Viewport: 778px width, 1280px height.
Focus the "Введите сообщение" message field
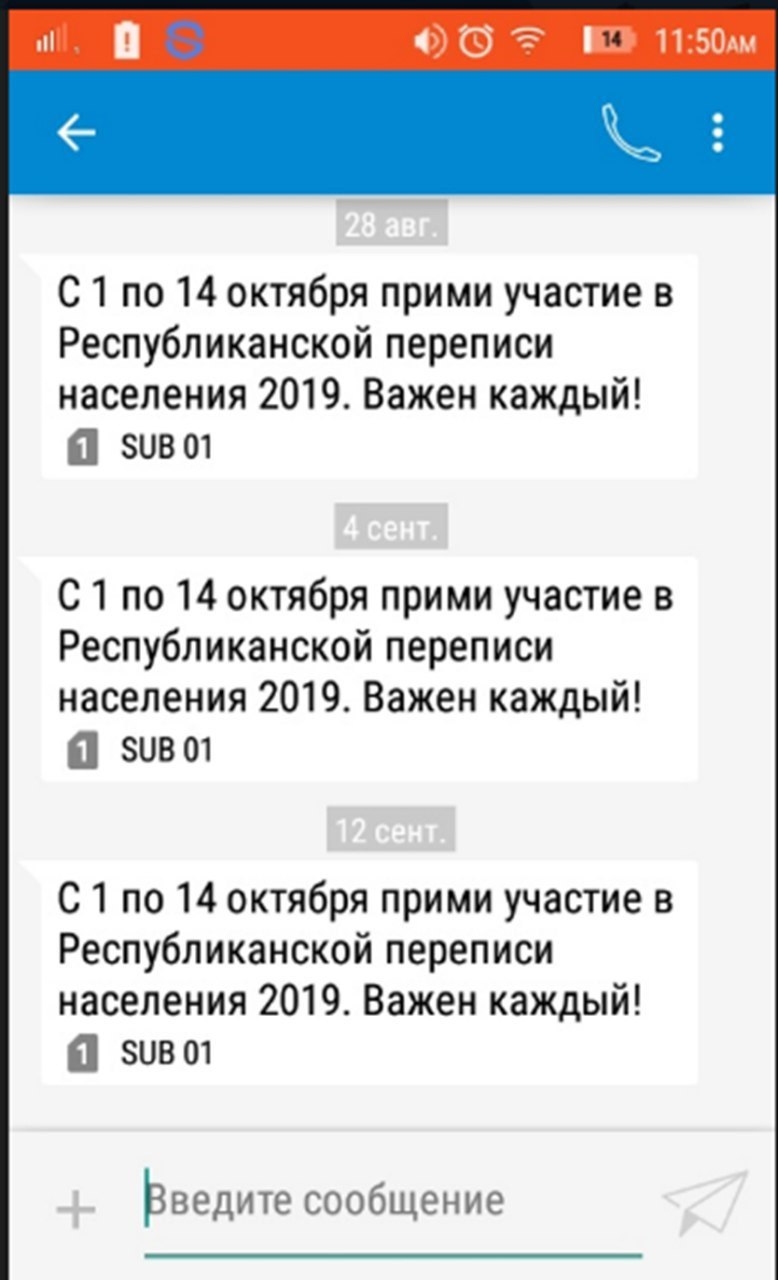[x=392, y=1201]
